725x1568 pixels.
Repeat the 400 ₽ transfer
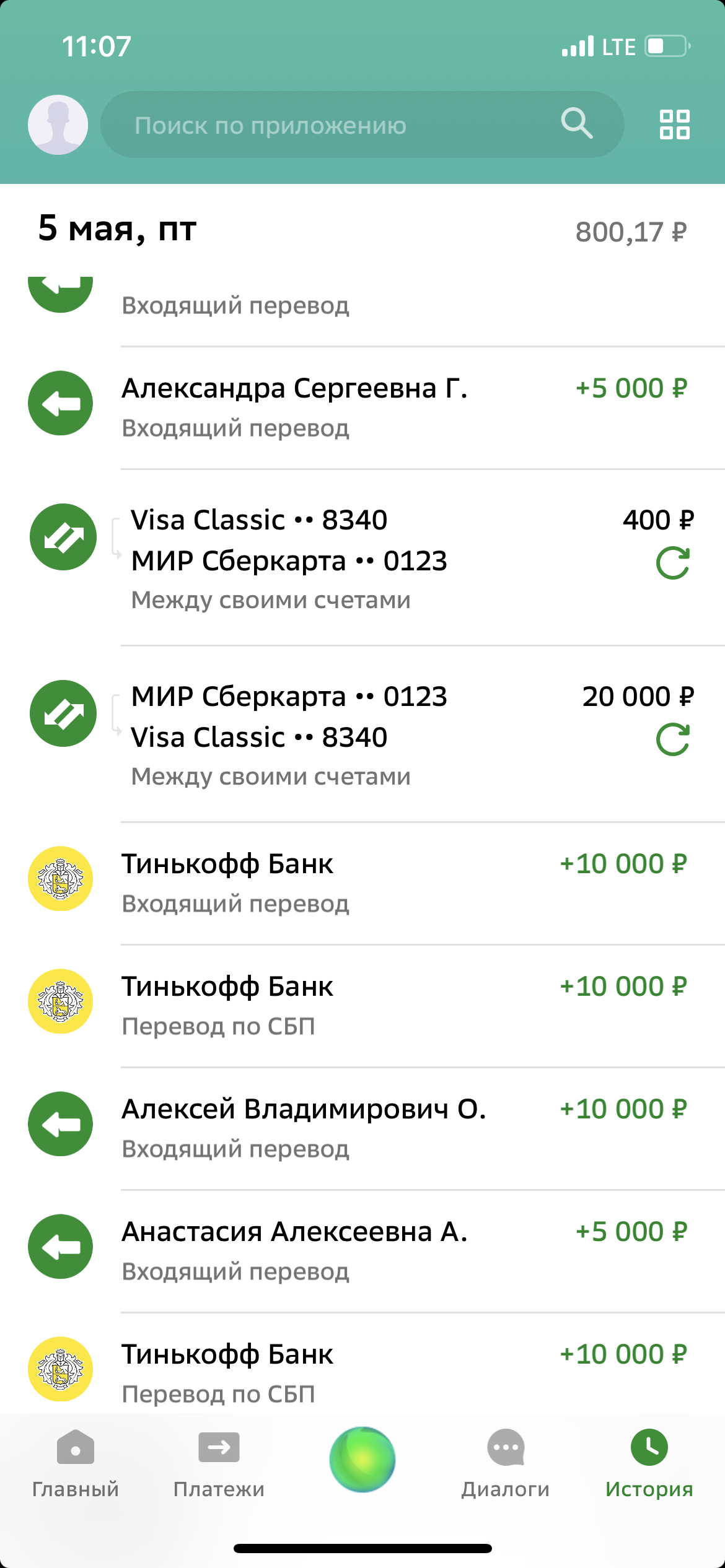(x=673, y=563)
